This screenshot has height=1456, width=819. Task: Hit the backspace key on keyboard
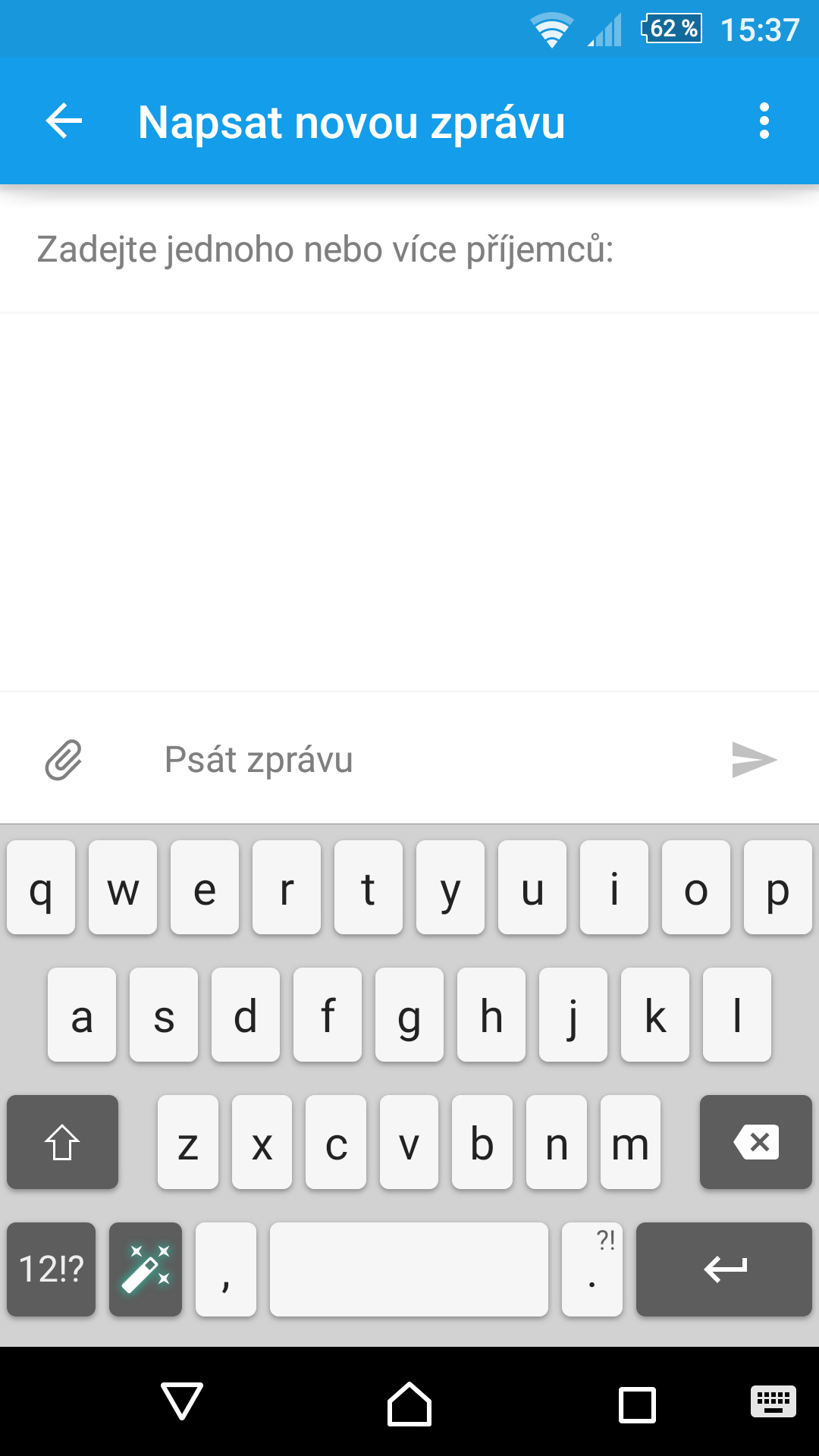(756, 1142)
